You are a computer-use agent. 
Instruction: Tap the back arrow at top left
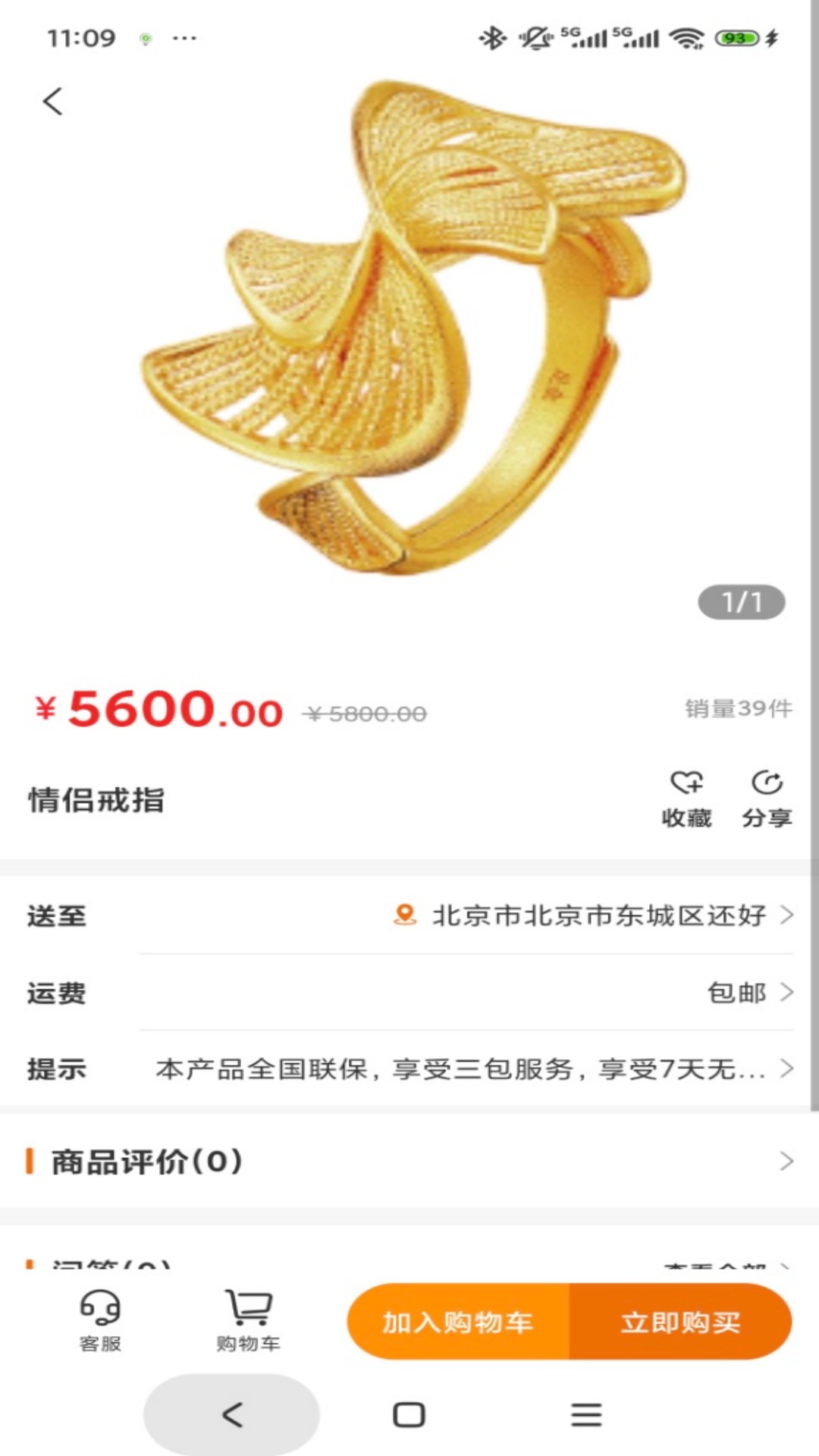pos(53,102)
